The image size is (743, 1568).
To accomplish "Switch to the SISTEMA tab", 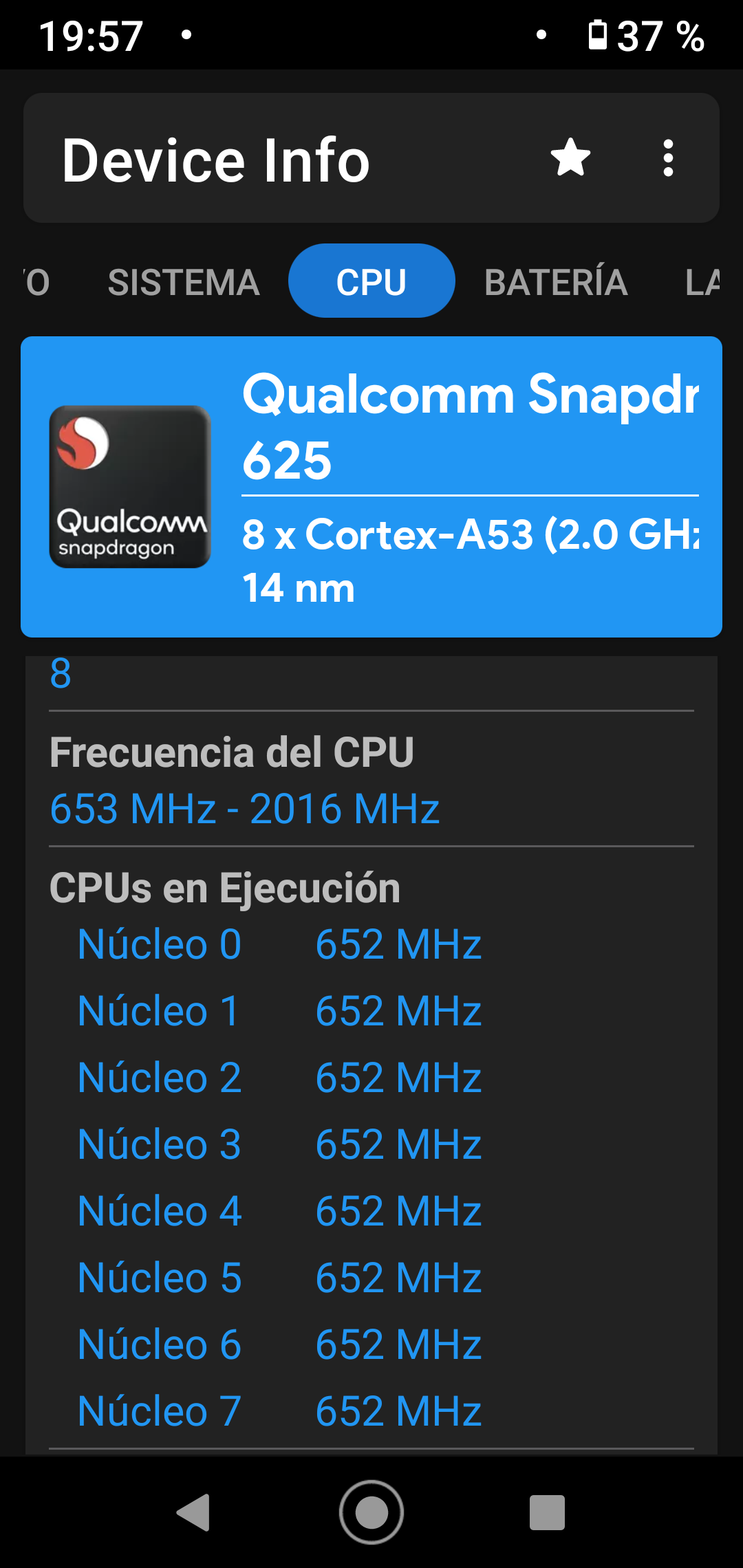I will [184, 282].
